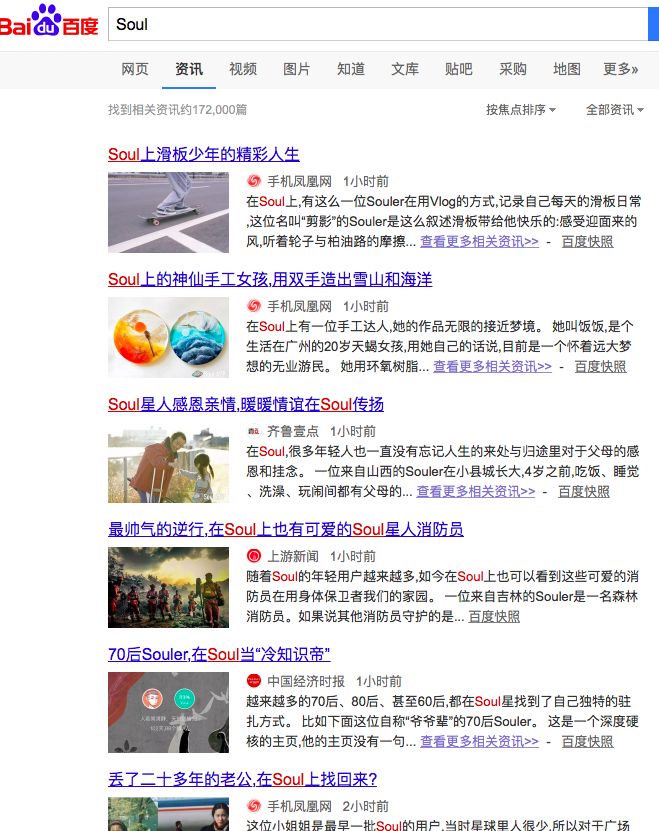659x831 pixels.
Task: Open the article Soul上滑板少年的精彩人生
Action: click(x=204, y=155)
